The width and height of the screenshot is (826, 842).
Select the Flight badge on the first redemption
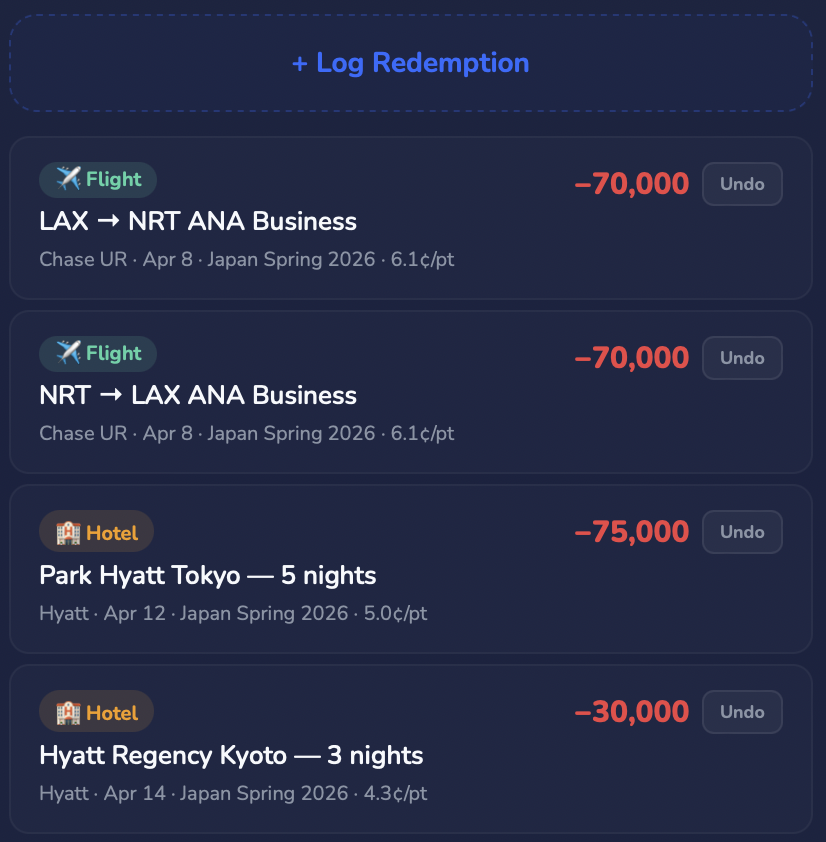(x=97, y=180)
